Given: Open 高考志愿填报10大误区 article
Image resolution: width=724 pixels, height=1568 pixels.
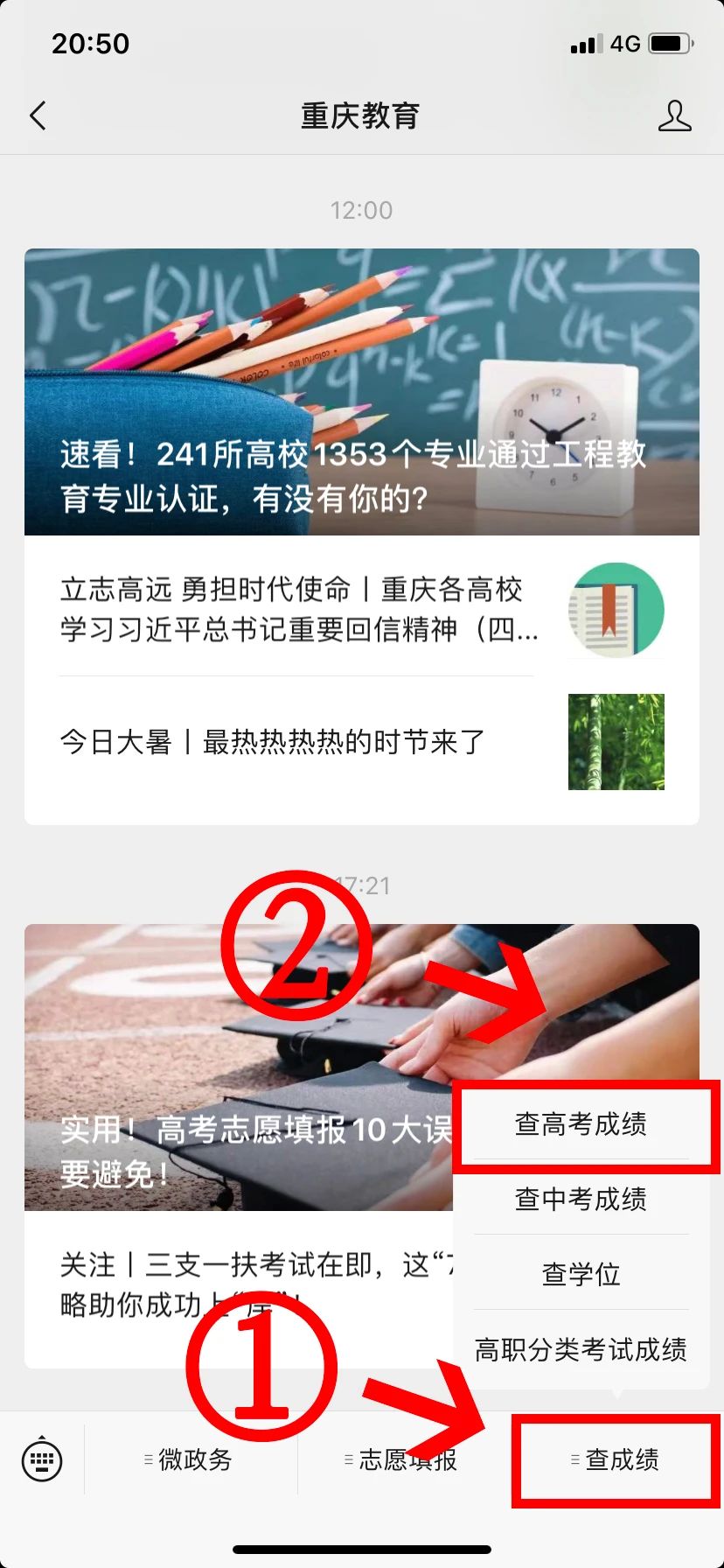Looking at the screenshot, I should pyautogui.click(x=236, y=1067).
